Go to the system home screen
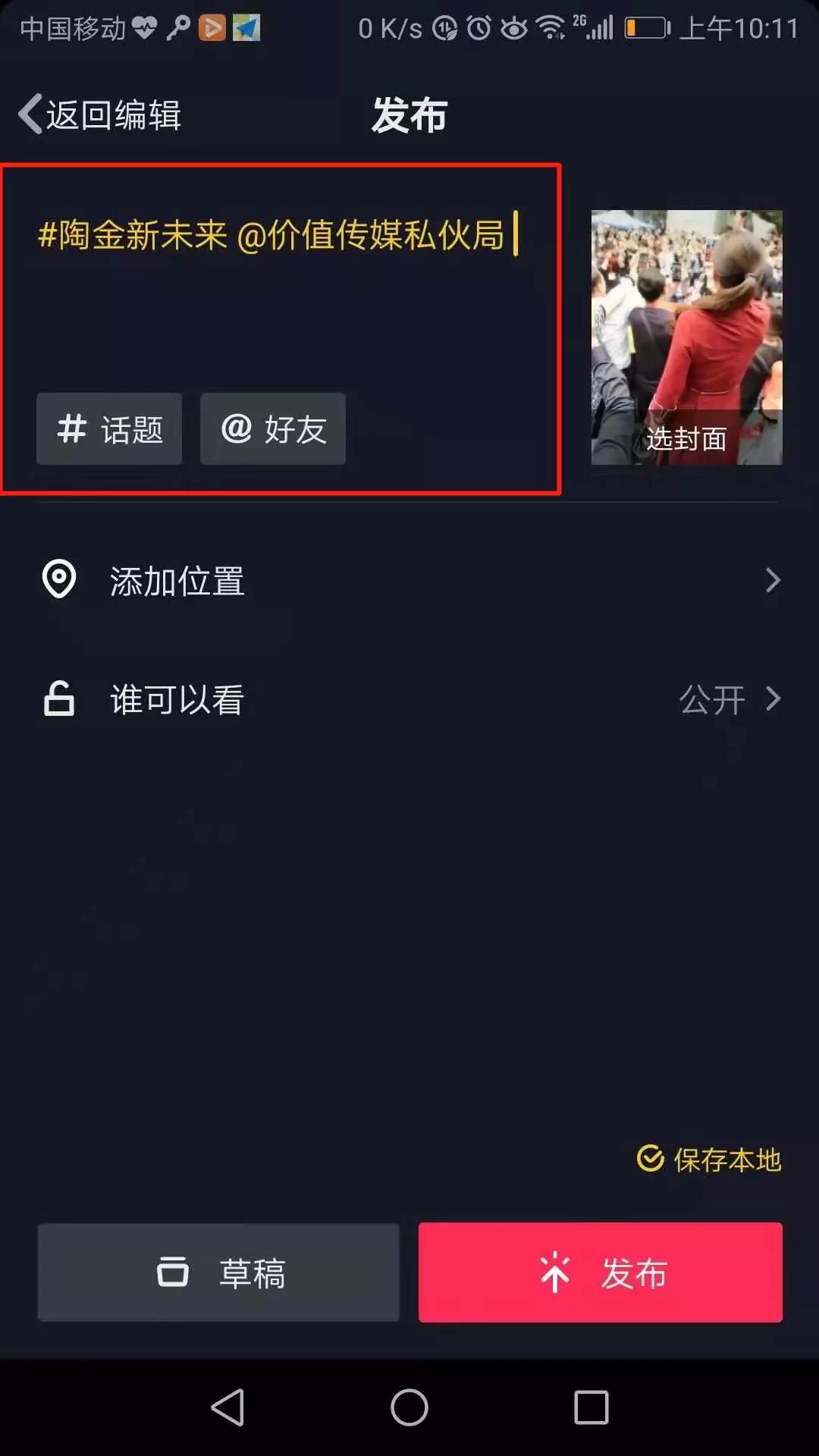Screen dimensions: 819x1456 (x=409, y=1408)
